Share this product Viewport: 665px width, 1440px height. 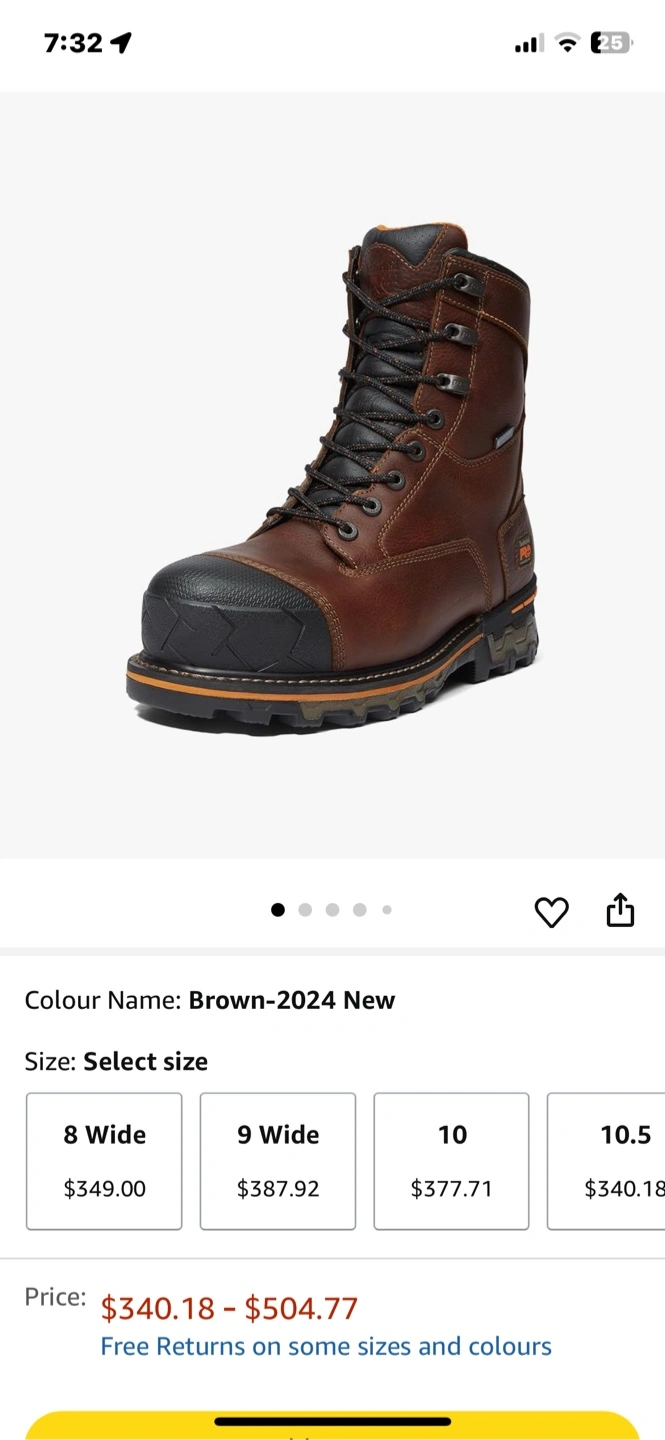tap(620, 909)
